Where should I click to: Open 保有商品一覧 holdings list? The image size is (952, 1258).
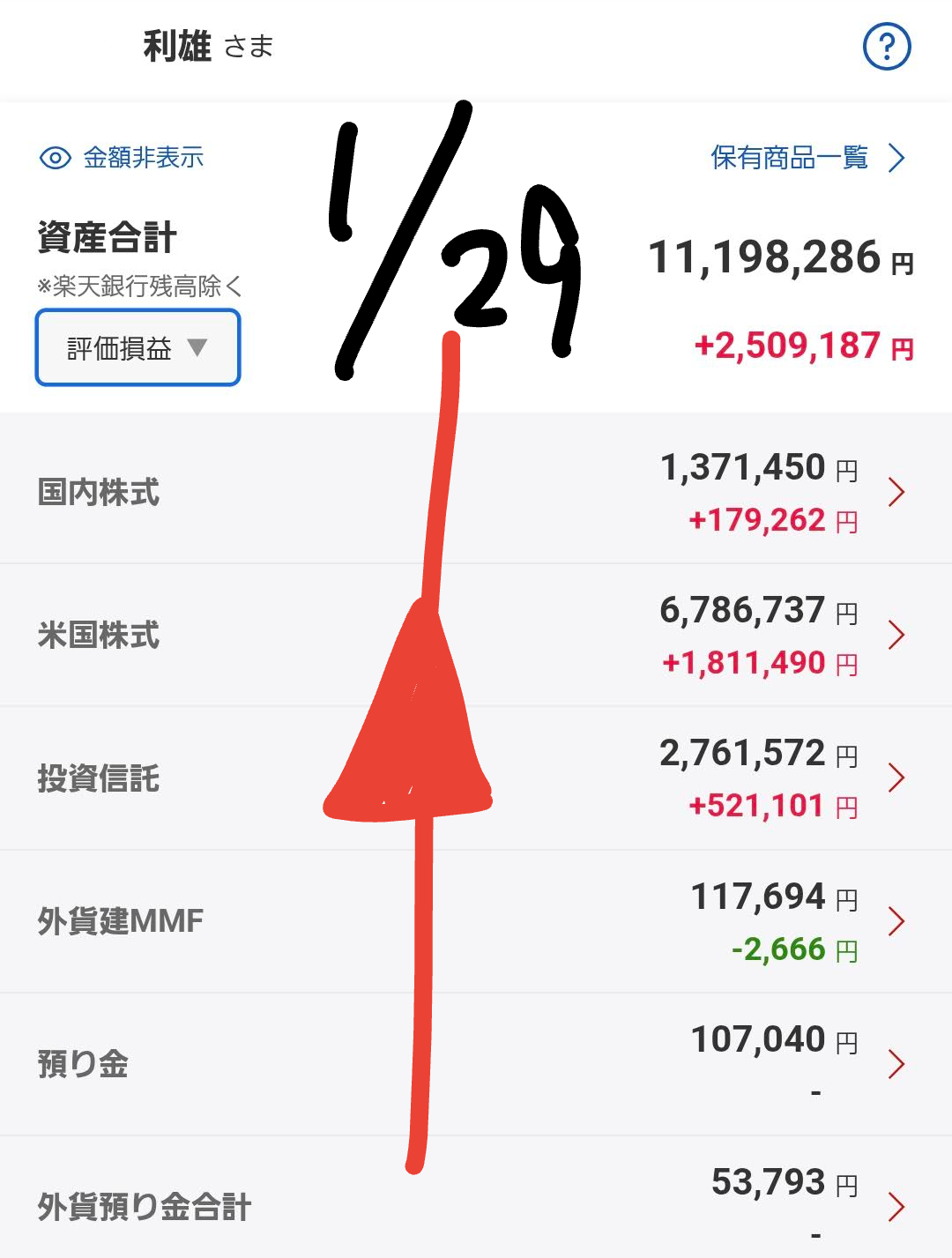pyautogui.click(x=807, y=158)
